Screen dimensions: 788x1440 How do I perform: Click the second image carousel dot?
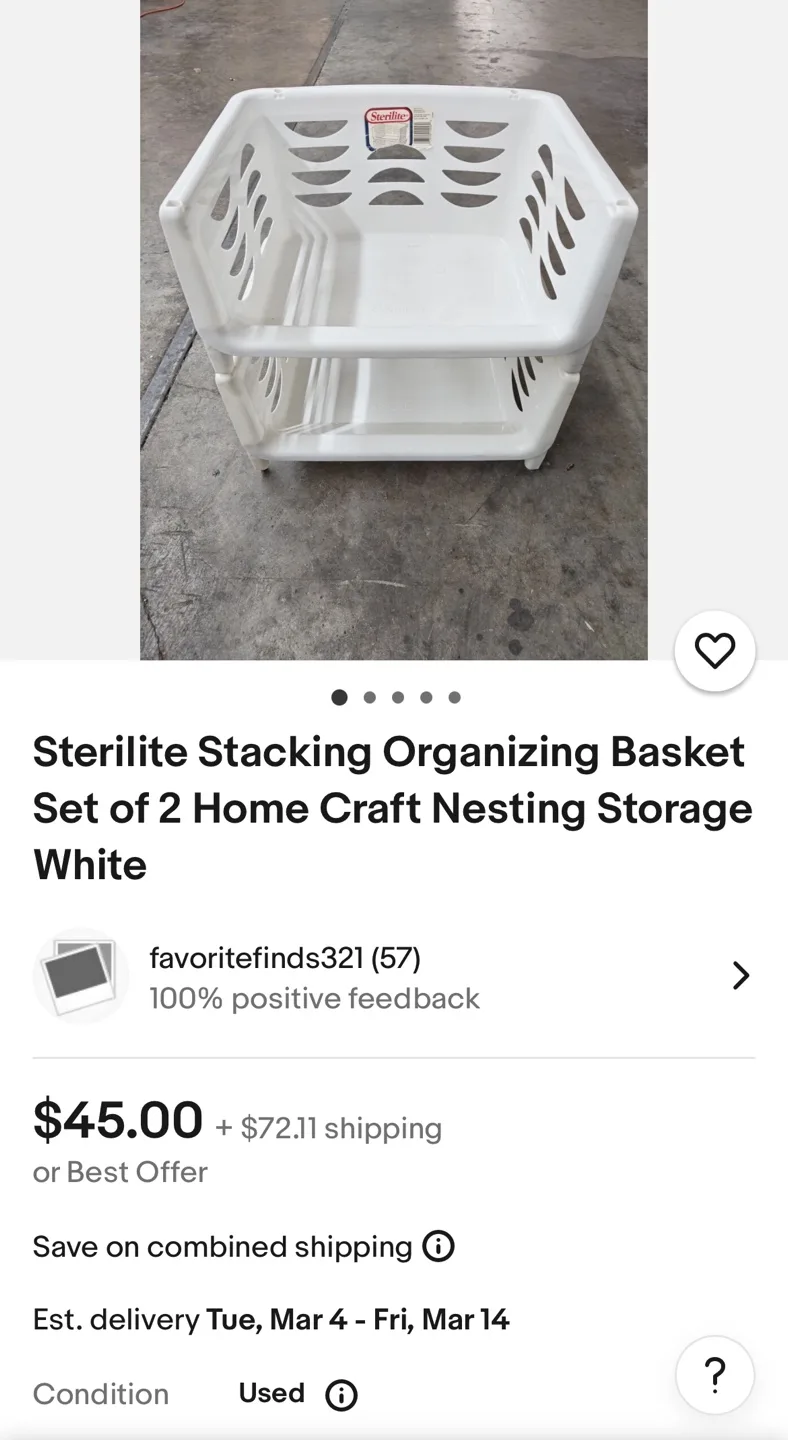click(369, 697)
